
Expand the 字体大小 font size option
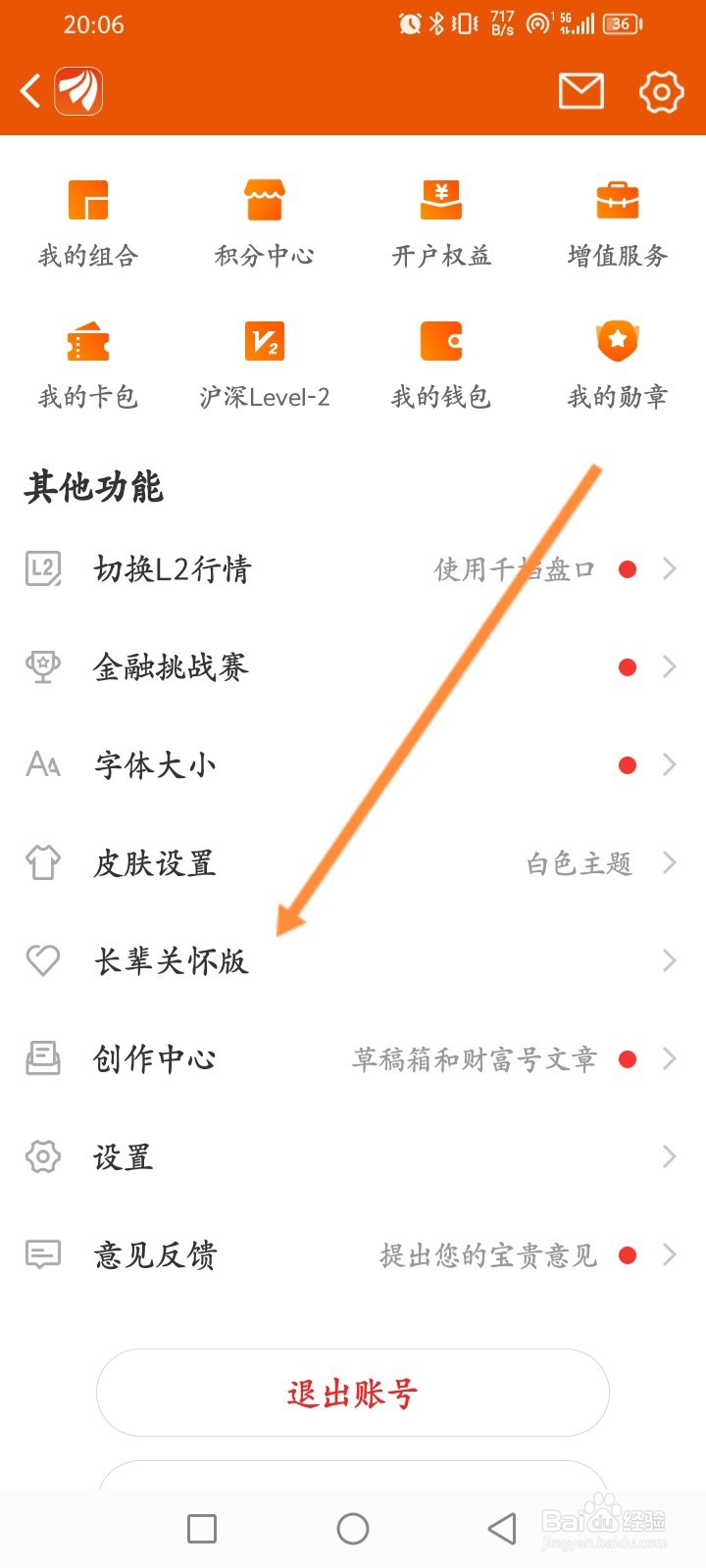pyautogui.click(x=353, y=764)
